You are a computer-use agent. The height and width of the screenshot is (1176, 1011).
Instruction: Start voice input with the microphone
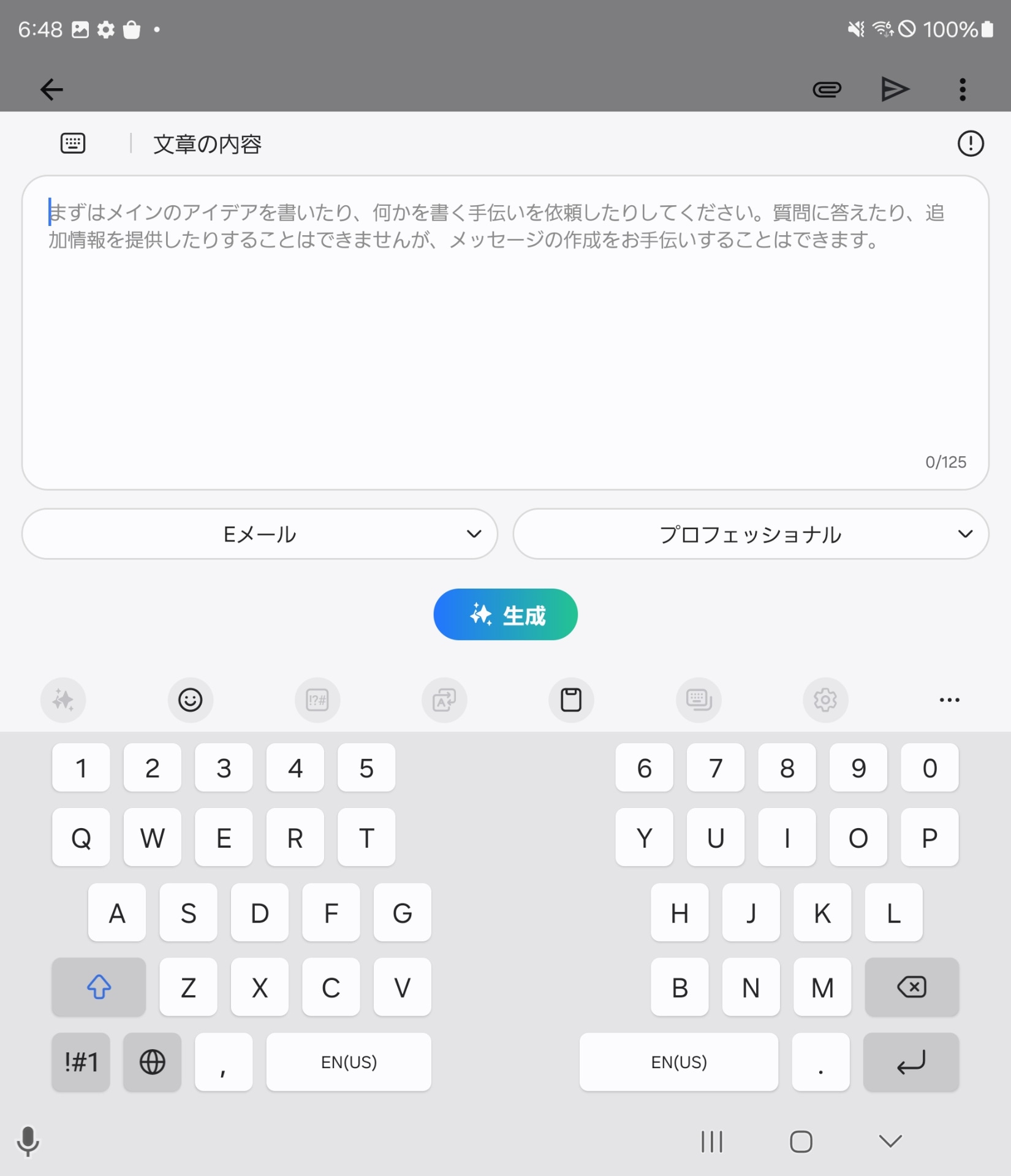pos(28,1141)
